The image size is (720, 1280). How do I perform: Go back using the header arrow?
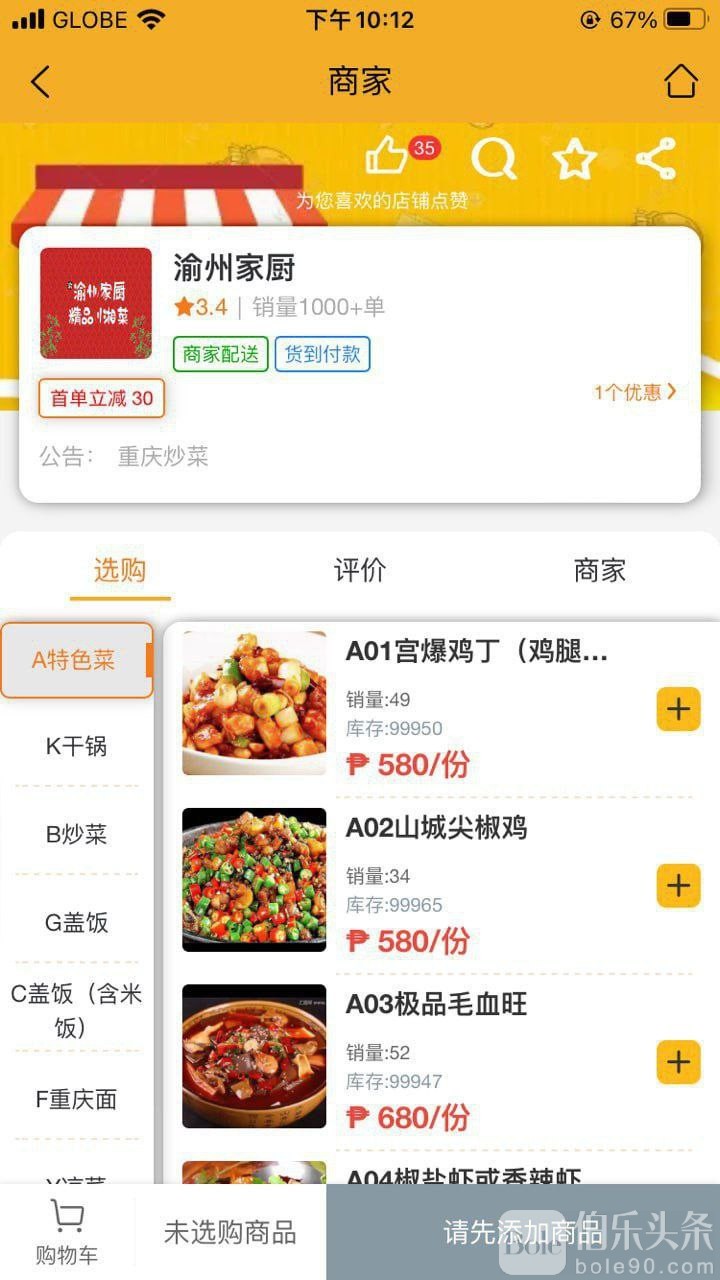pos(40,82)
